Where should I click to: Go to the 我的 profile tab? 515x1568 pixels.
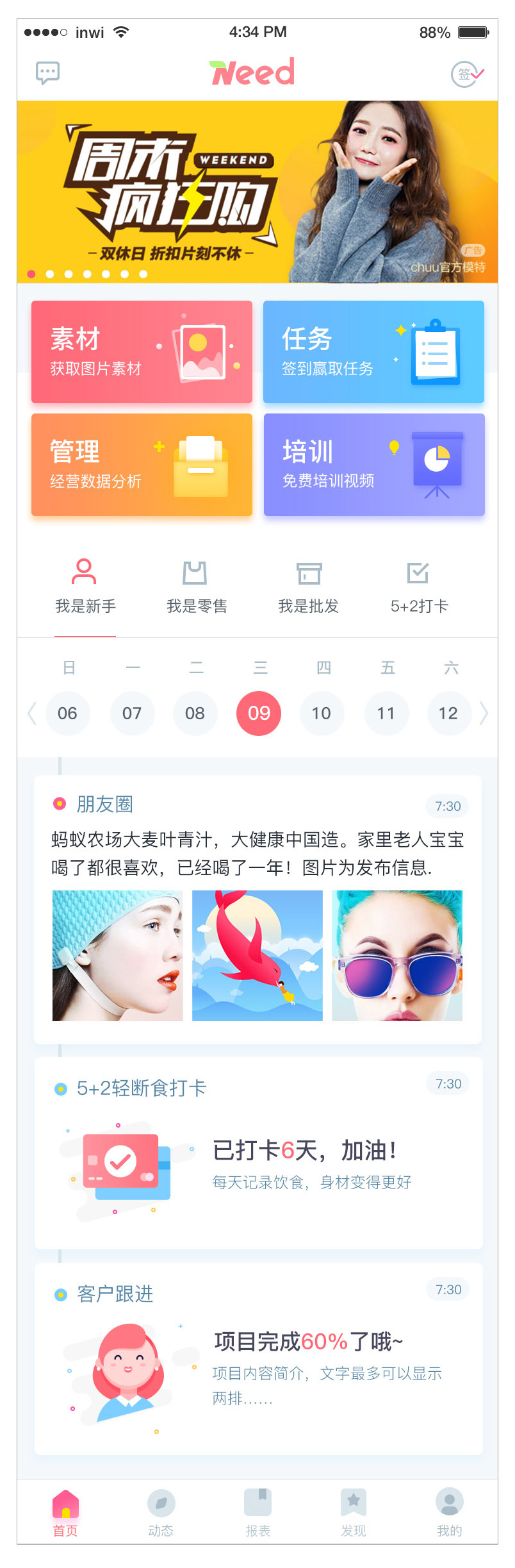click(449, 1512)
